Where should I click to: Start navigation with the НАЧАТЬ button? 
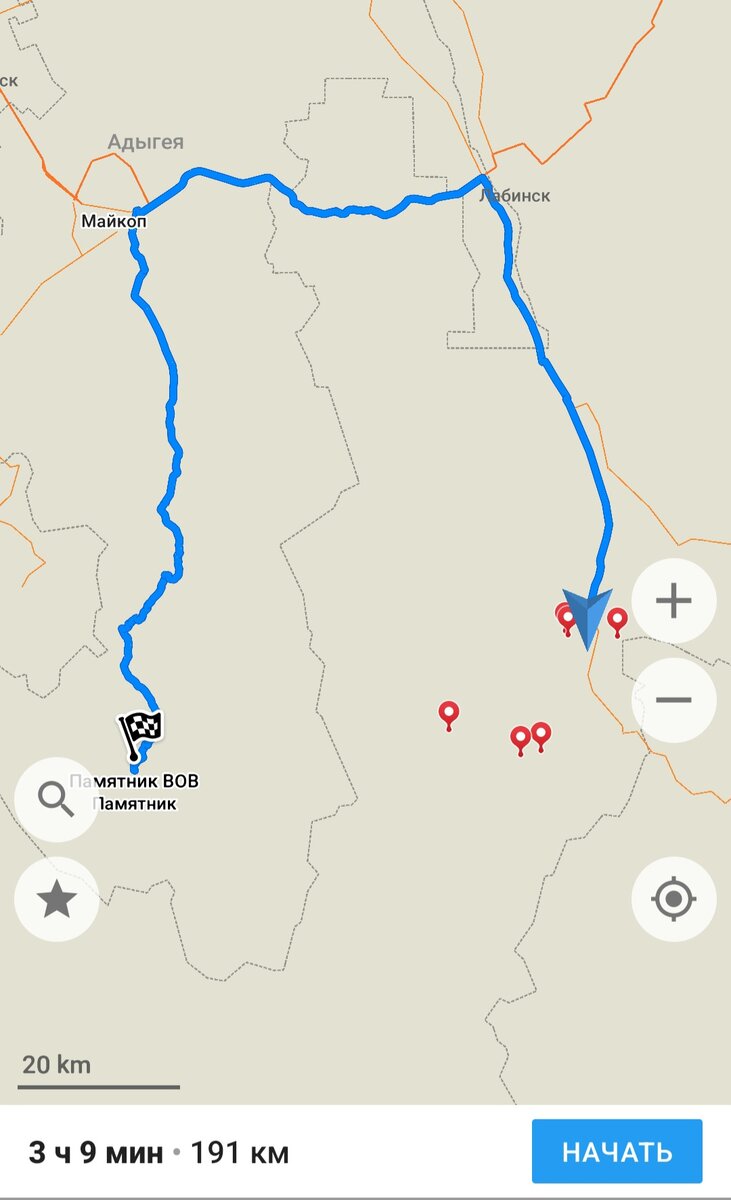tap(616, 1151)
